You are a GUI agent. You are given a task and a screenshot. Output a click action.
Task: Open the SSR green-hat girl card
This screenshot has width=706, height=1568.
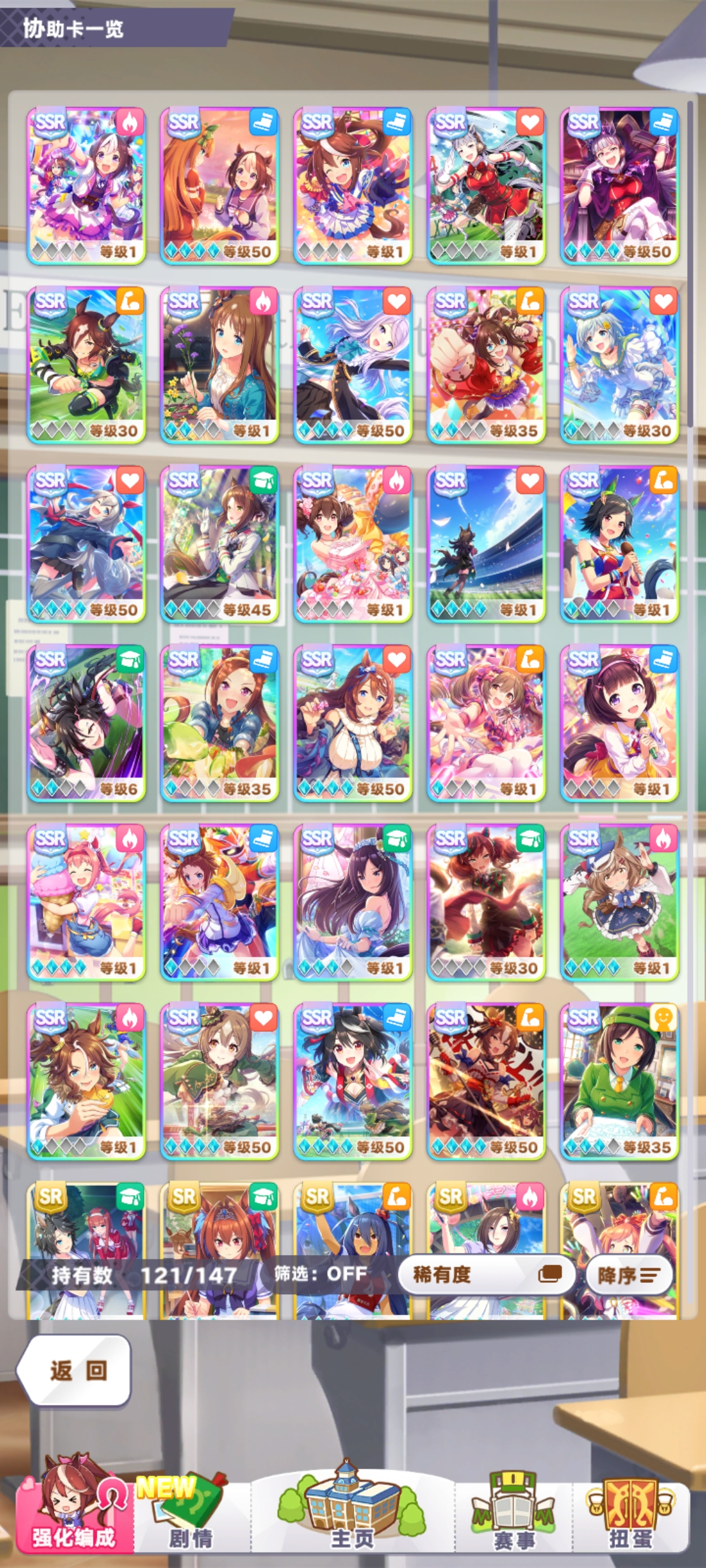click(619, 1081)
